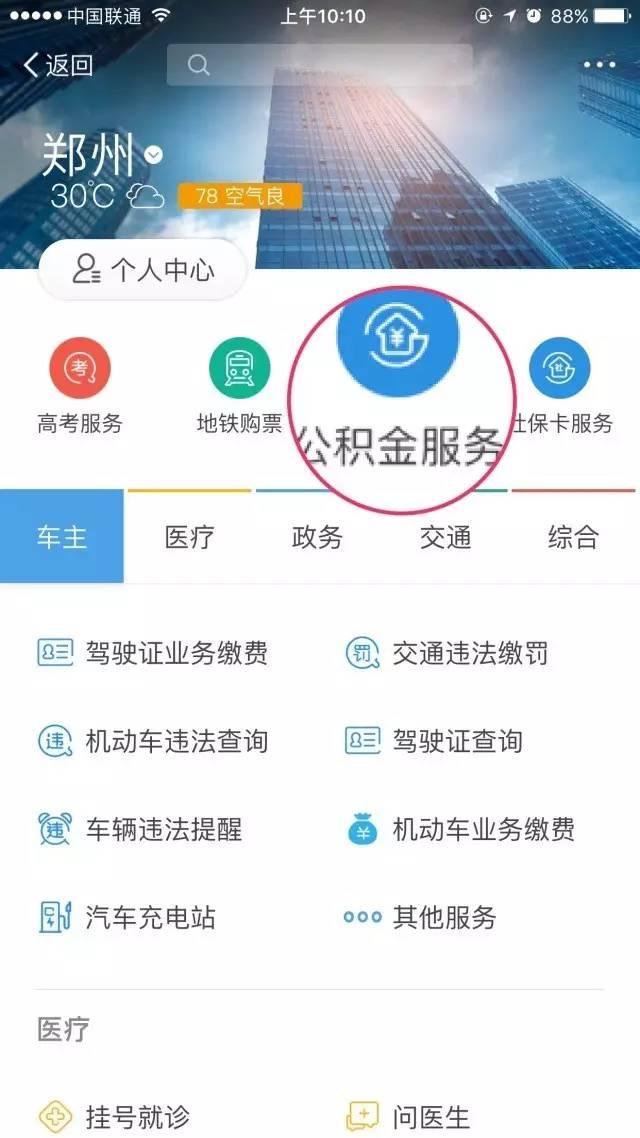Open 机动车违法查询
The height and width of the screenshot is (1138, 640).
pyautogui.click(x=154, y=741)
